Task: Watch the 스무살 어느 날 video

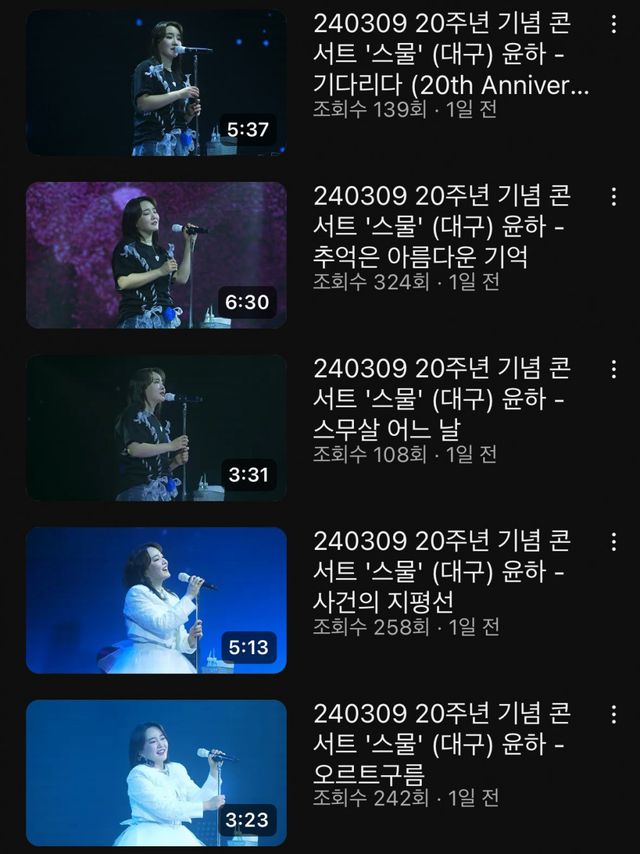Action: 156,427
